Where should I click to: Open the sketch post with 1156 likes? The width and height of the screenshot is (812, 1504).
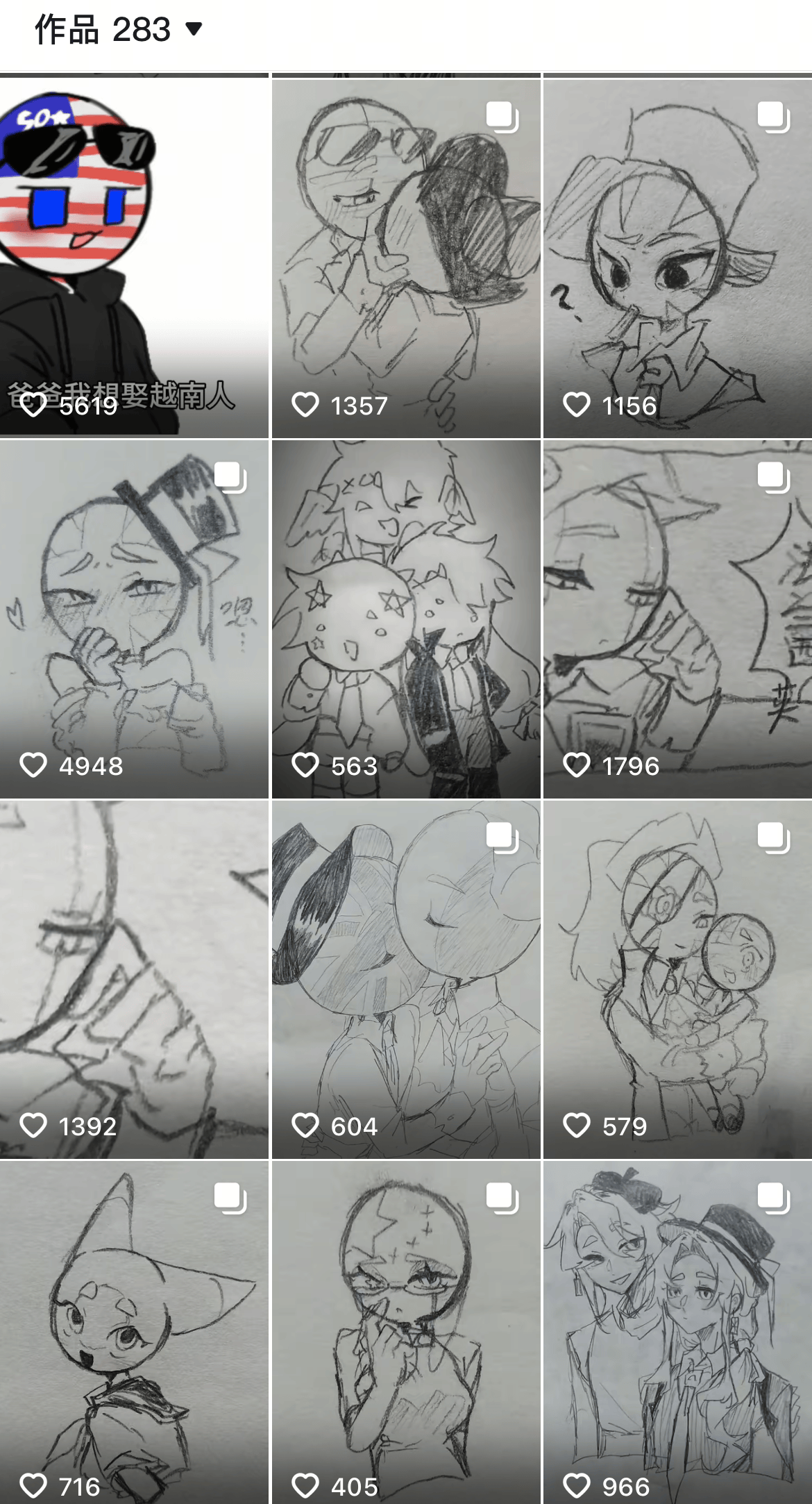pos(677,257)
